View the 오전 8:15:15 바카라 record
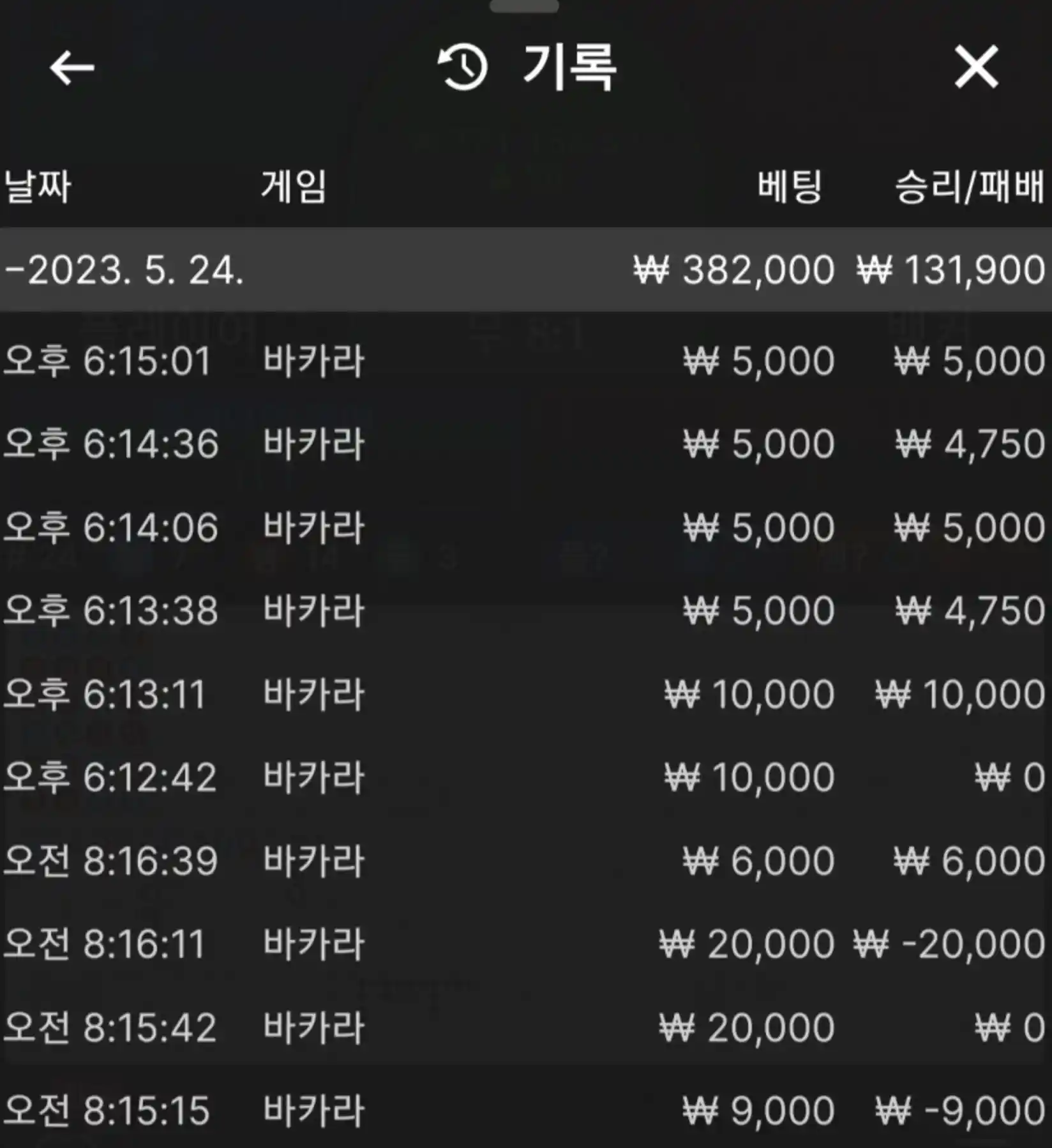 point(523,1110)
